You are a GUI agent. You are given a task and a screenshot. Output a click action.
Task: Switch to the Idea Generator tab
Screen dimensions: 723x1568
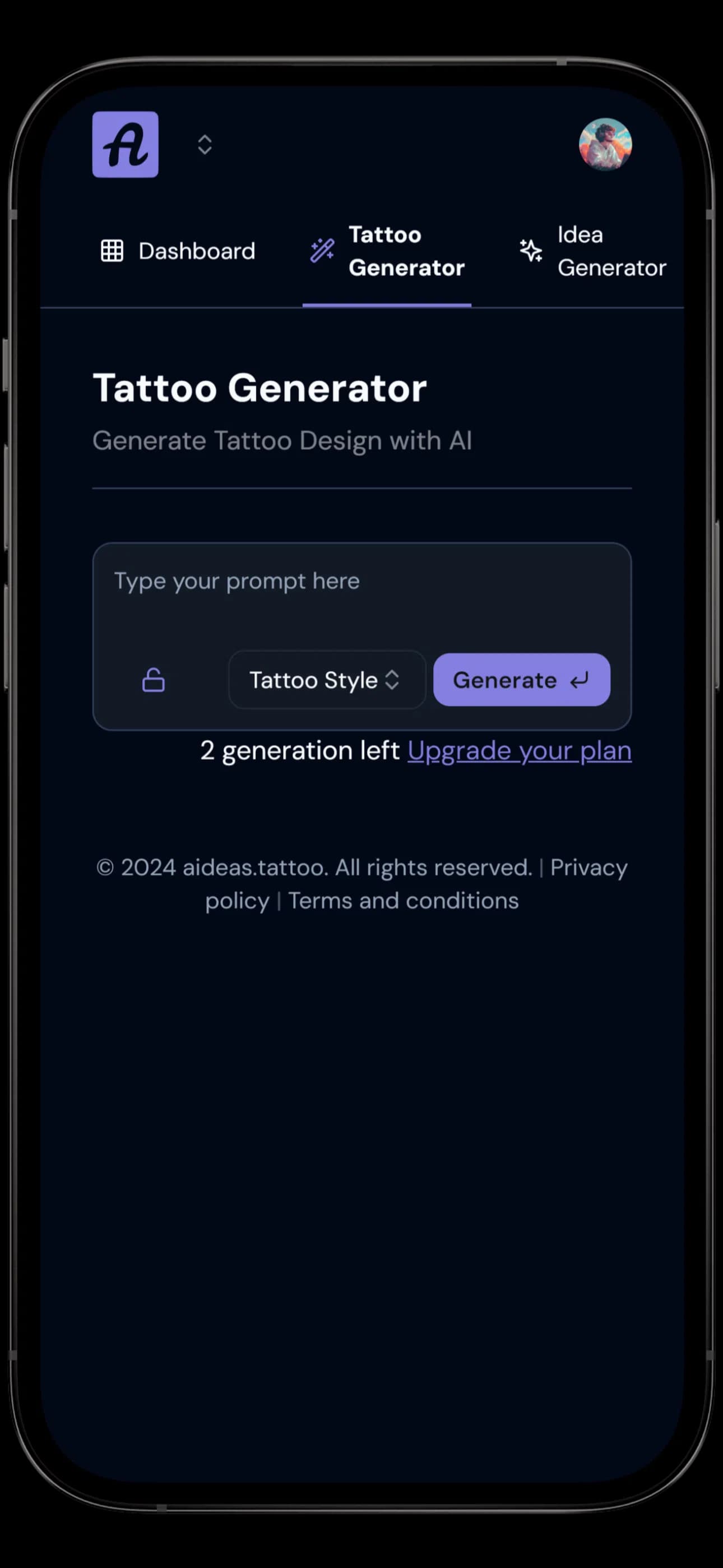[594, 251]
